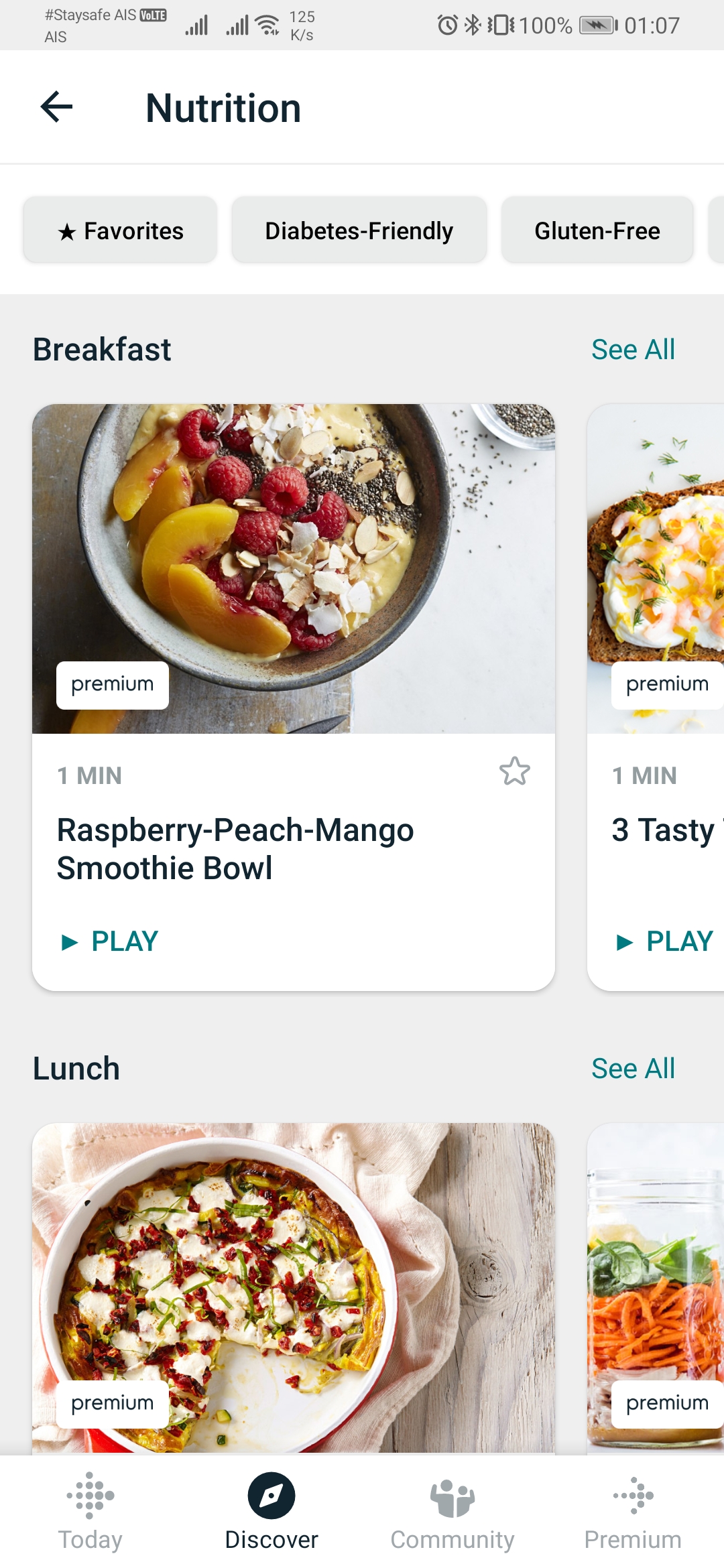Viewport: 724px width, 1568px height.
Task: Filter recipes by Favorites
Action: pyautogui.click(x=121, y=231)
